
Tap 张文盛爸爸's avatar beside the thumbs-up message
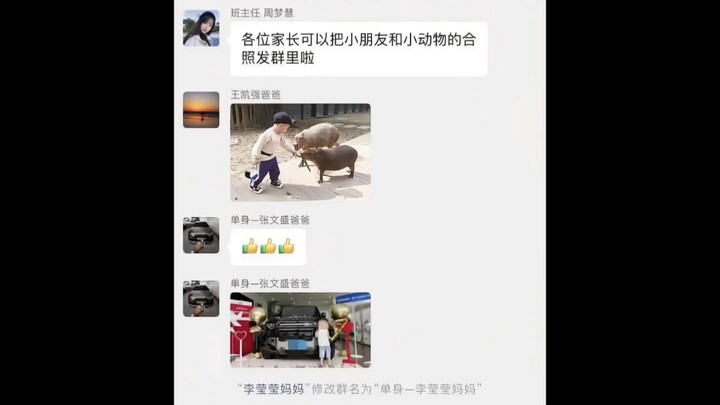click(201, 235)
